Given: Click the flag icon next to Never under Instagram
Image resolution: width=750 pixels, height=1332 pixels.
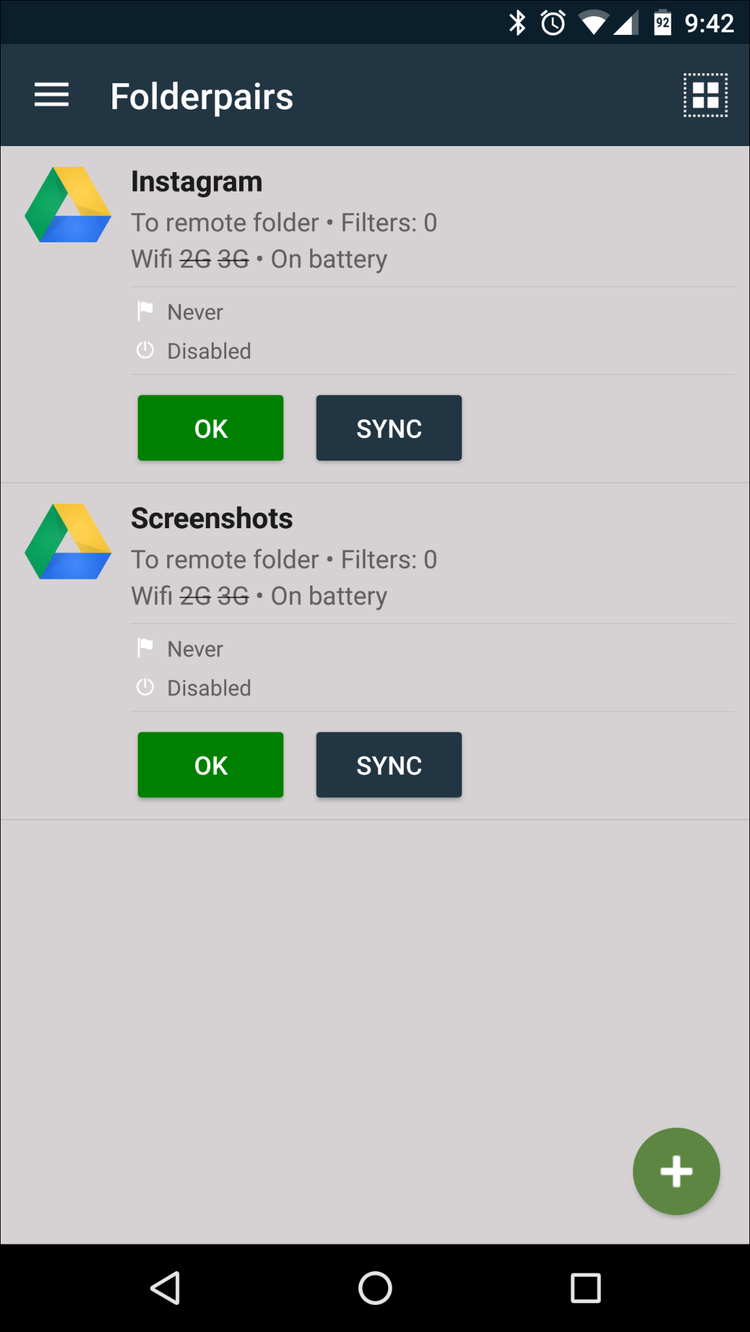Looking at the screenshot, I should click(x=143, y=311).
